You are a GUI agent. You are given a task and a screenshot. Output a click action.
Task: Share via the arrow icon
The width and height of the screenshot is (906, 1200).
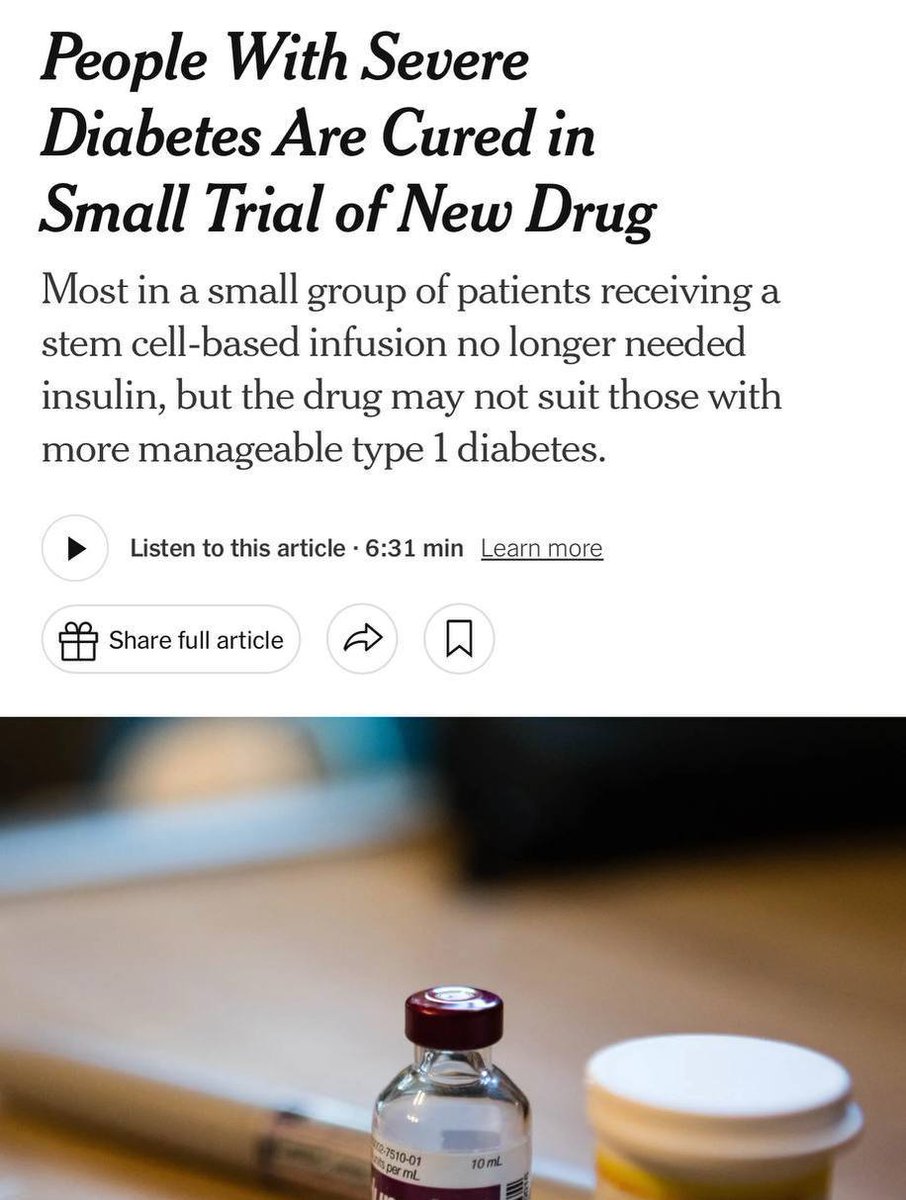[x=362, y=639]
